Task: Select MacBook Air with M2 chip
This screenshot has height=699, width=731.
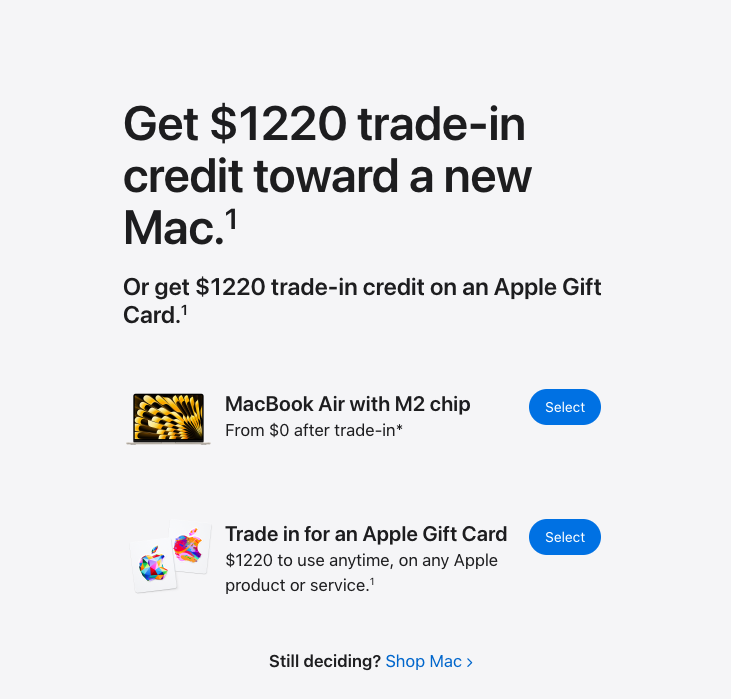Action: (564, 407)
